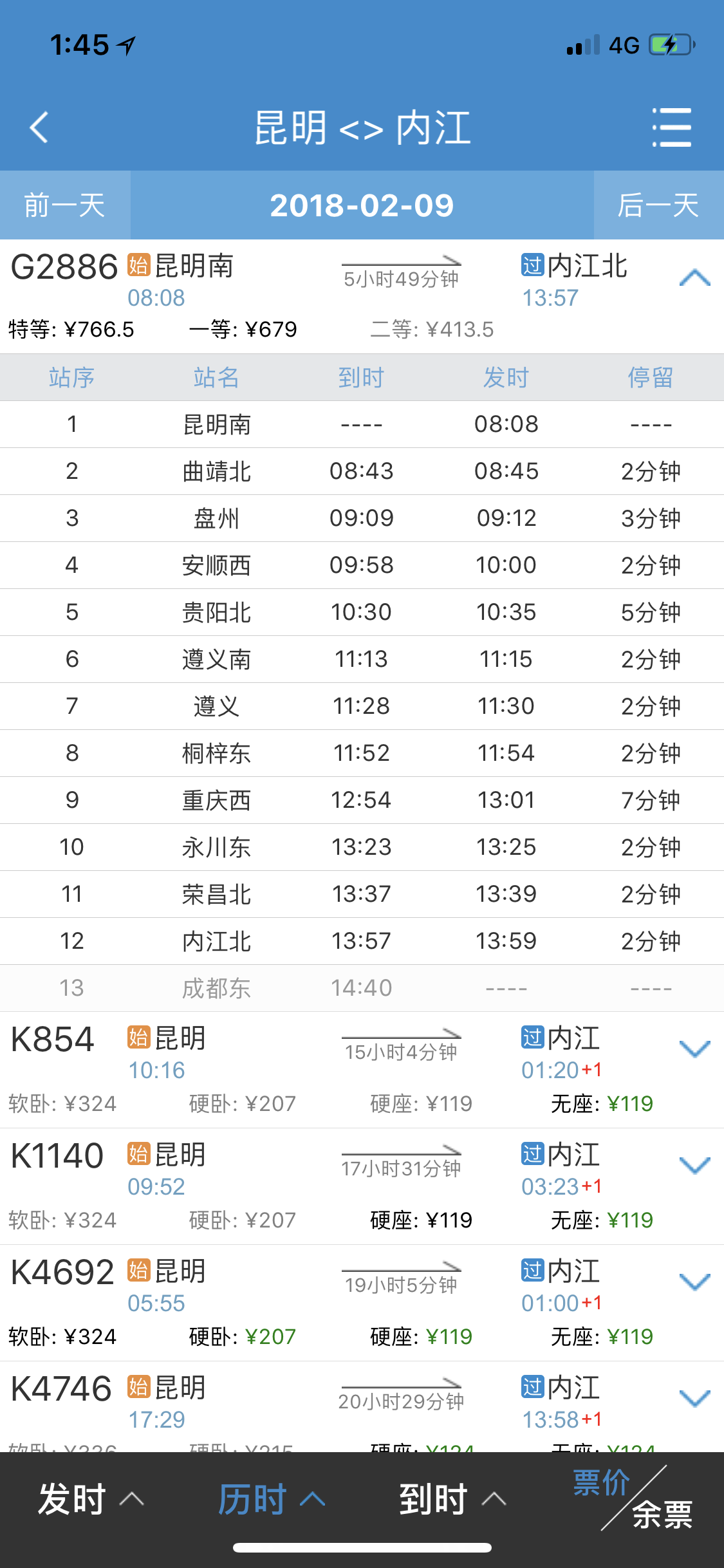724x1568 pixels.
Task: Expand the K4746 train details
Action: click(694, 1398)
